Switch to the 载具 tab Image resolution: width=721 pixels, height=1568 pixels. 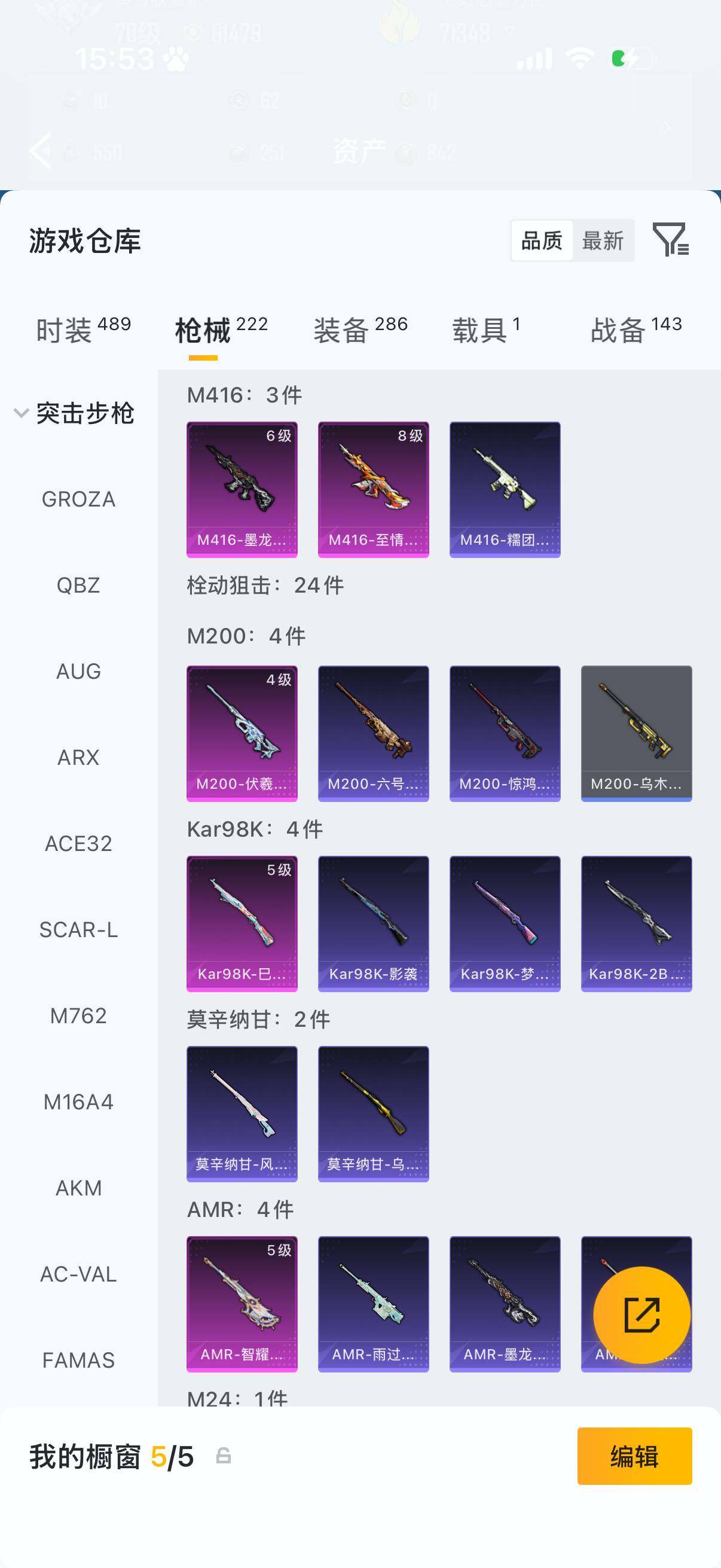point(485,330)
